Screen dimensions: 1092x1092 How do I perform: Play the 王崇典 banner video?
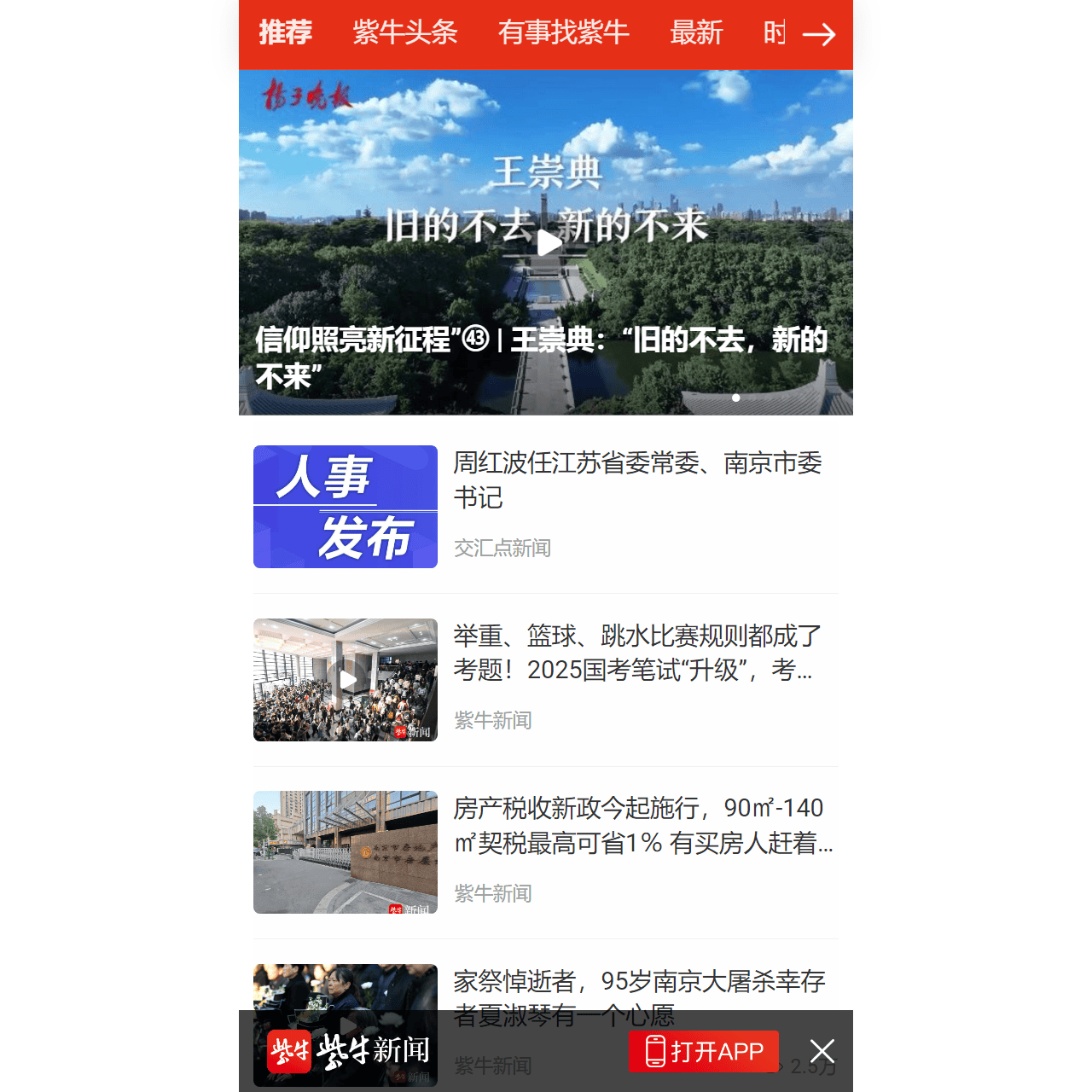(548, 243)
